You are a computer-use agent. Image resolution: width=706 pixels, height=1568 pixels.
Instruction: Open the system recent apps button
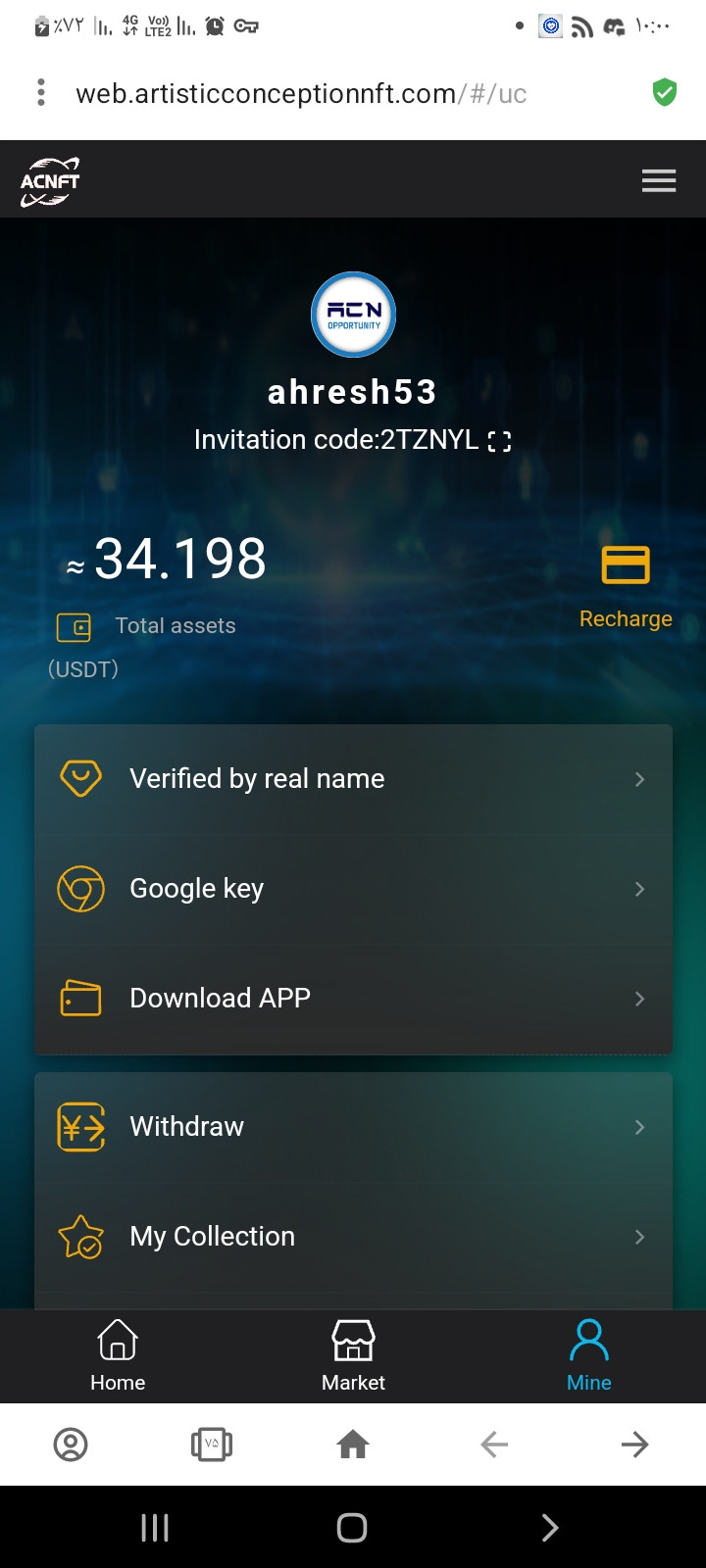point(155,1527)
